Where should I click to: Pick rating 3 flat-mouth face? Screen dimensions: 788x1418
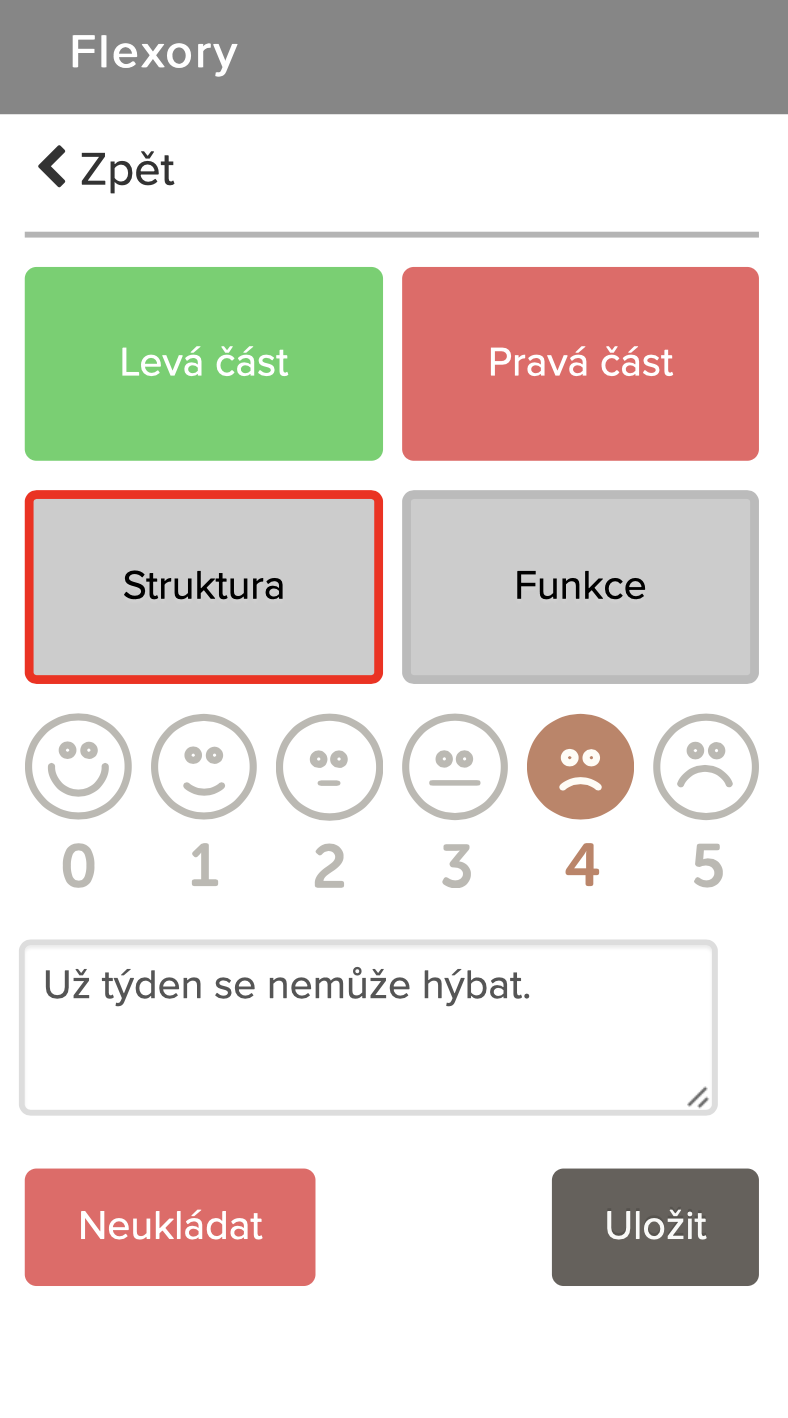point(455,767)
